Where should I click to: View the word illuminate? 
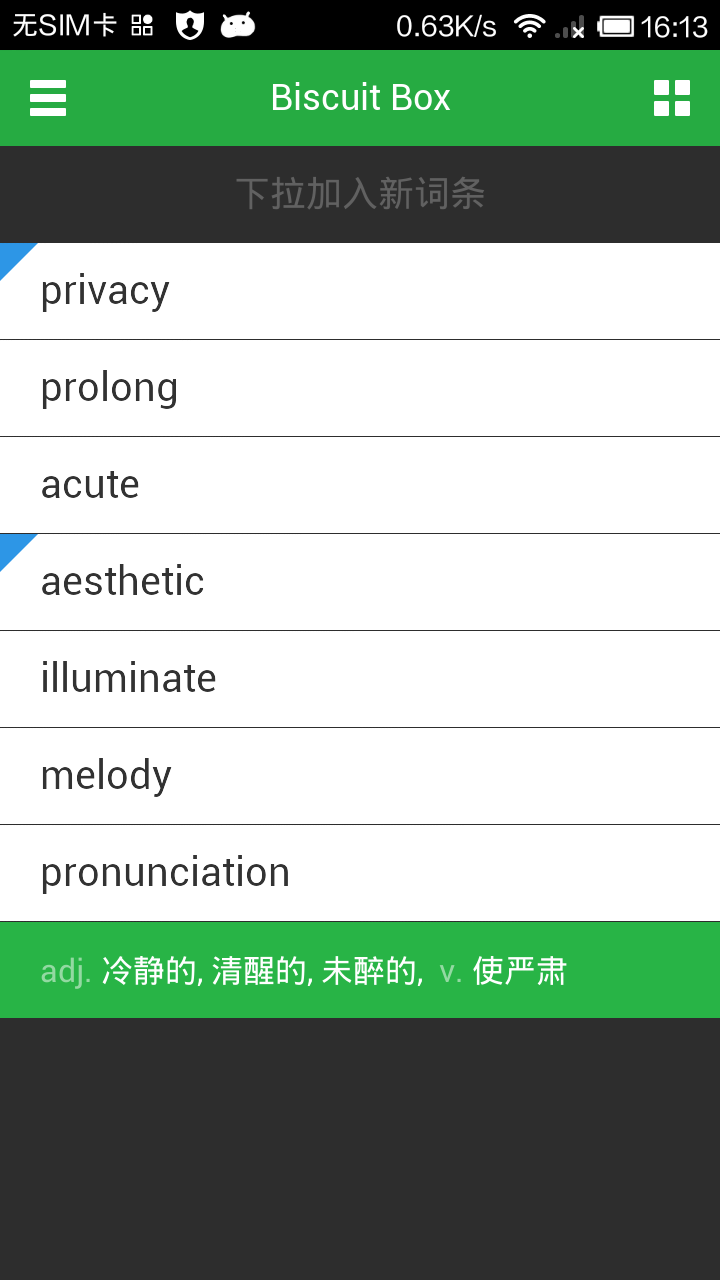pos(360,679)
